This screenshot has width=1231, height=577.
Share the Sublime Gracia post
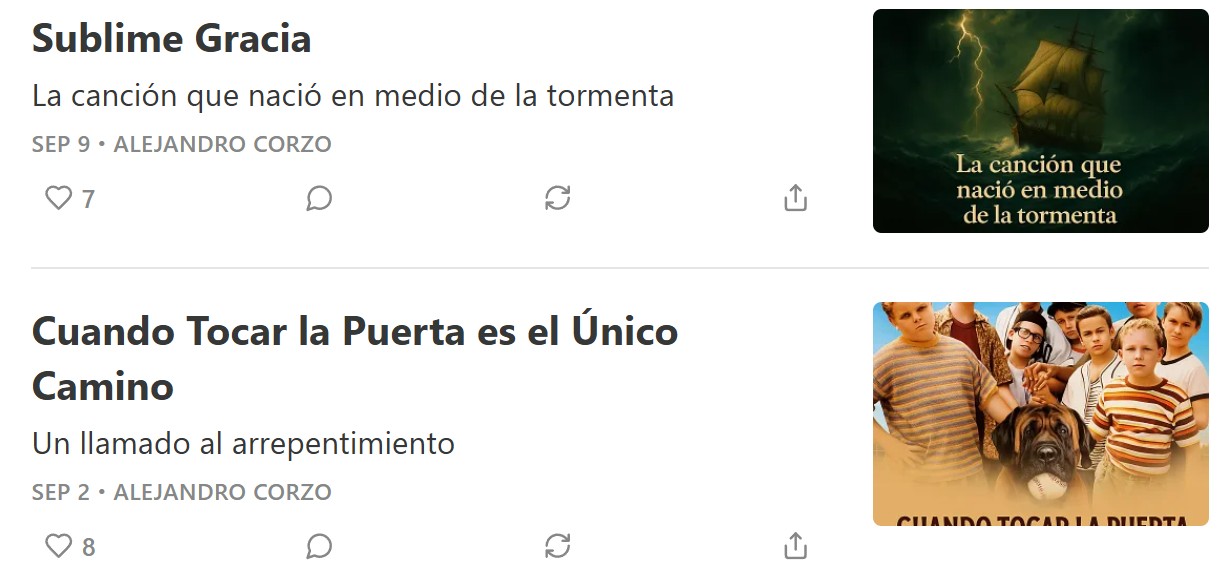(795, 198)
